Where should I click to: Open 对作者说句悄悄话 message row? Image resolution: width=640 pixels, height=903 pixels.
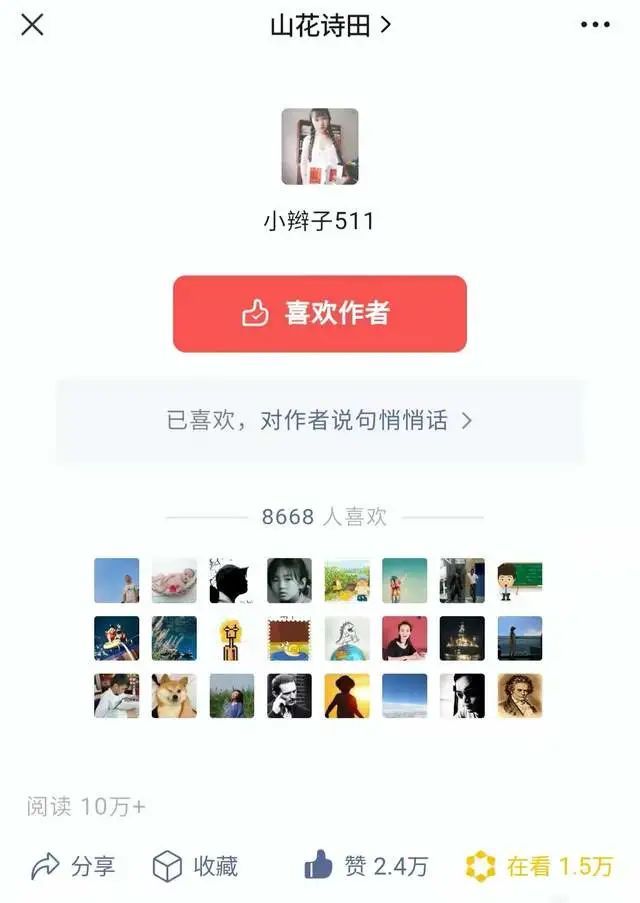click(320, 421)
